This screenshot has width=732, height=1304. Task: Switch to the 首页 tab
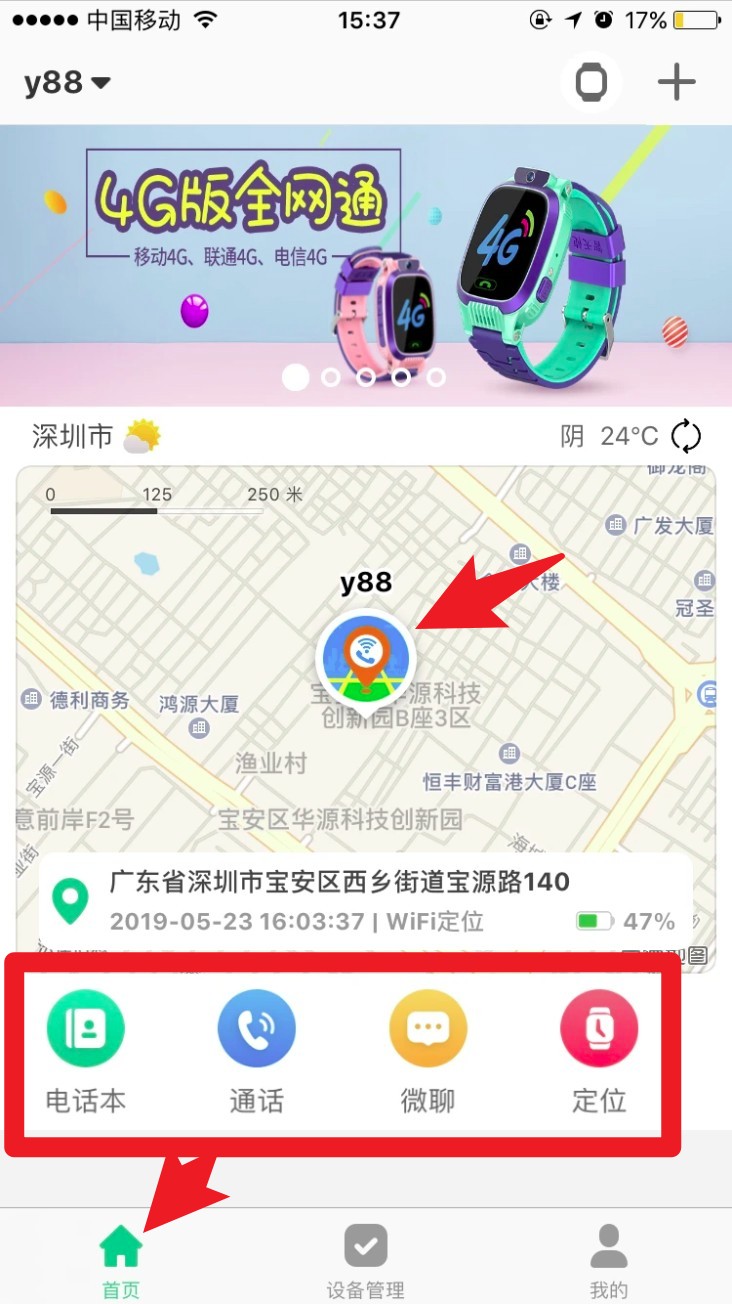tap(121, 1260)
